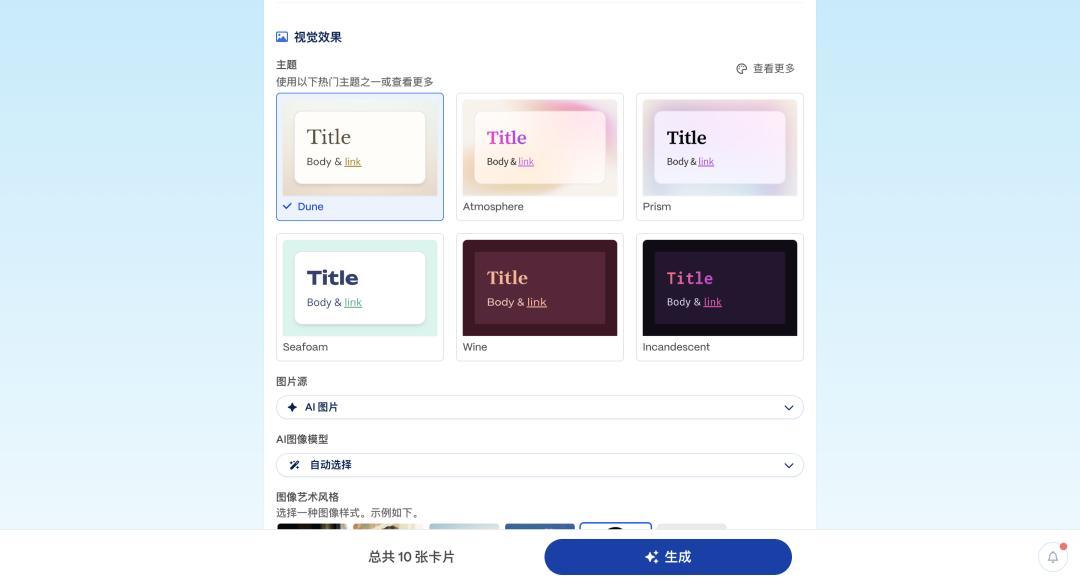
Task: Expand the 图片源 dropdown showing AI 图片
Action: [x=539, y=407]
